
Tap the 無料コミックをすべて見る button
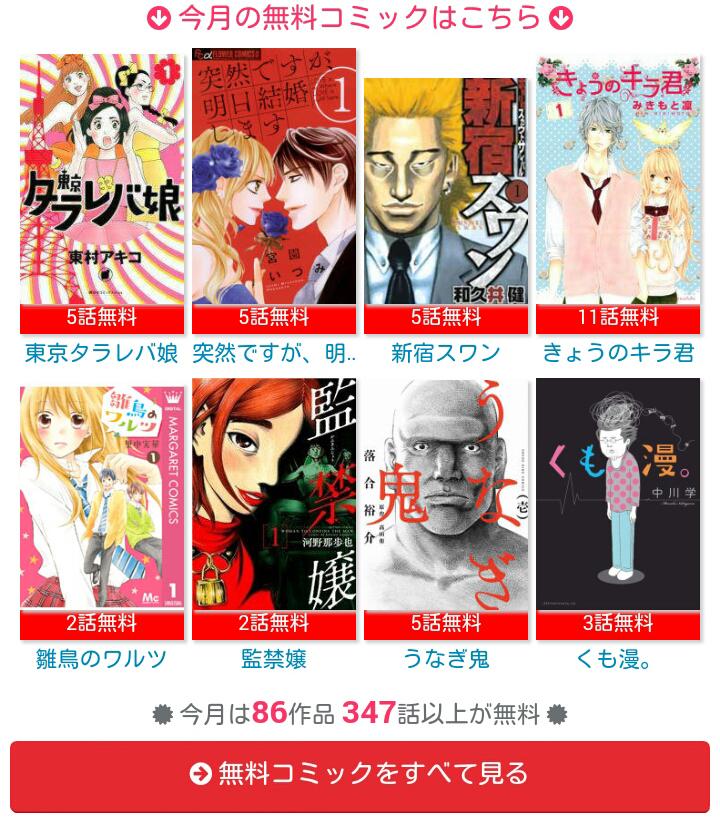pyautogui.click(x=360, y=774)
